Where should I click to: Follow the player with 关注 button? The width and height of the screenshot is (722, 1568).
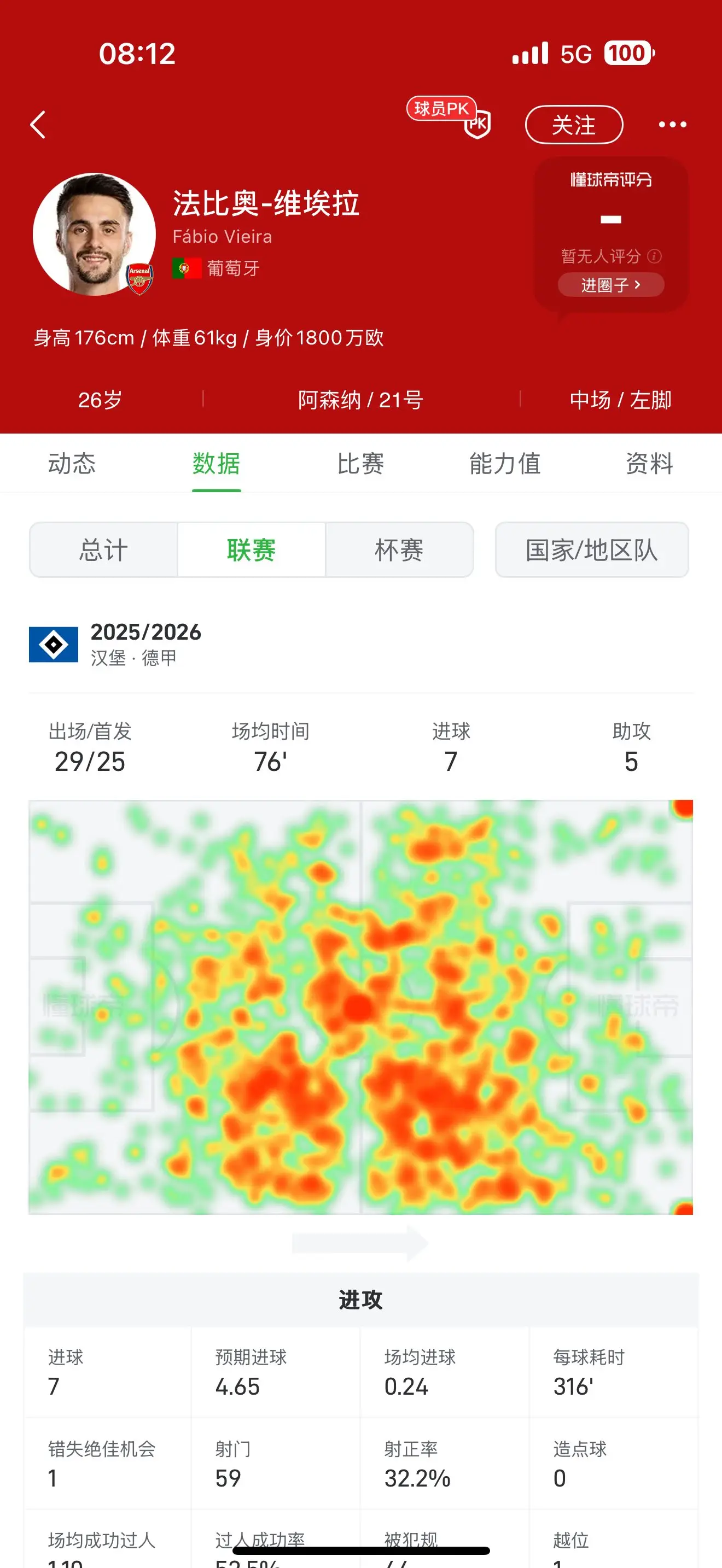(x=573, y=125)
